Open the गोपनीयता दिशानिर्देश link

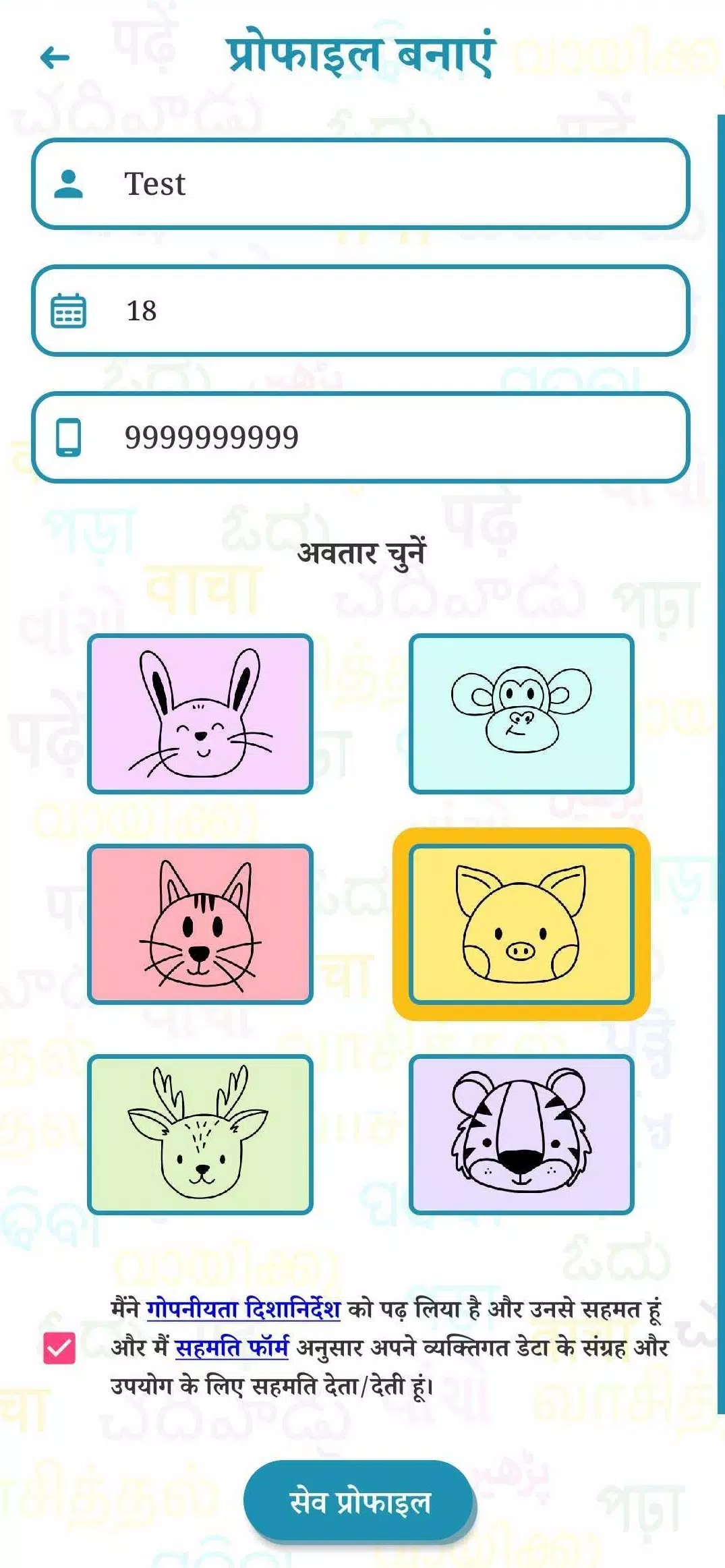(x=243, y=1308)
